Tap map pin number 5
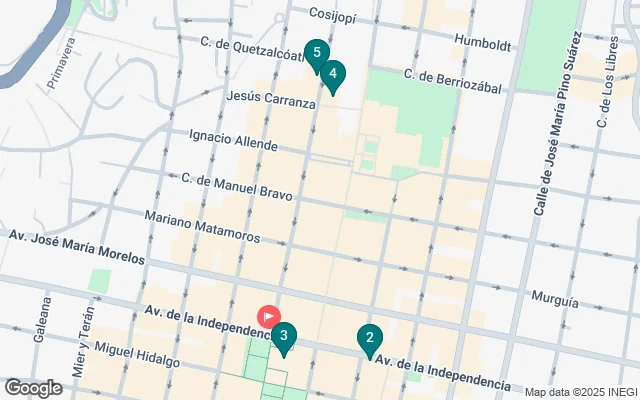Image resolution: width=640 pixels, height=400 pixels. pyautogui.click(x=317, y=53)
